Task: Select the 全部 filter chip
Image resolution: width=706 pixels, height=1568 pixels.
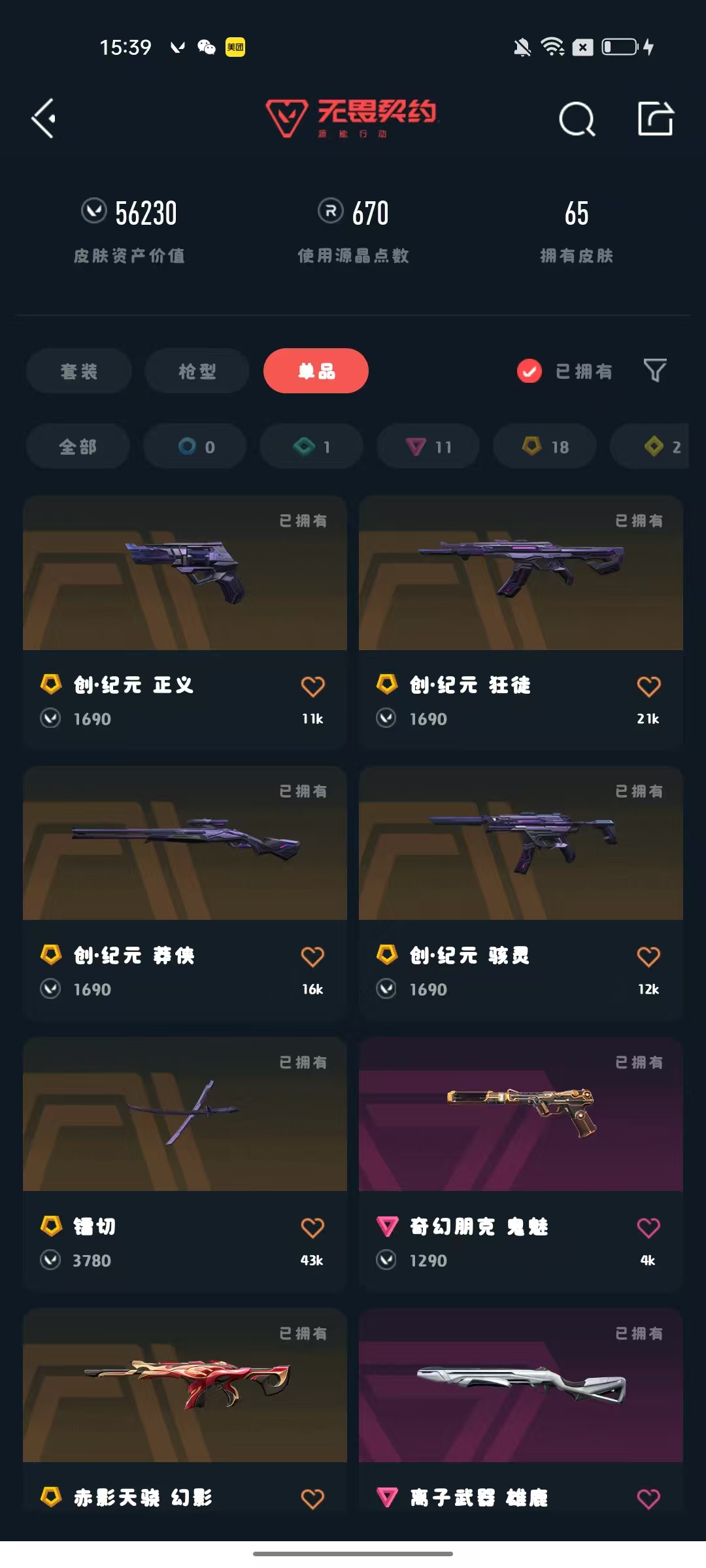Action: click(78, 446)
